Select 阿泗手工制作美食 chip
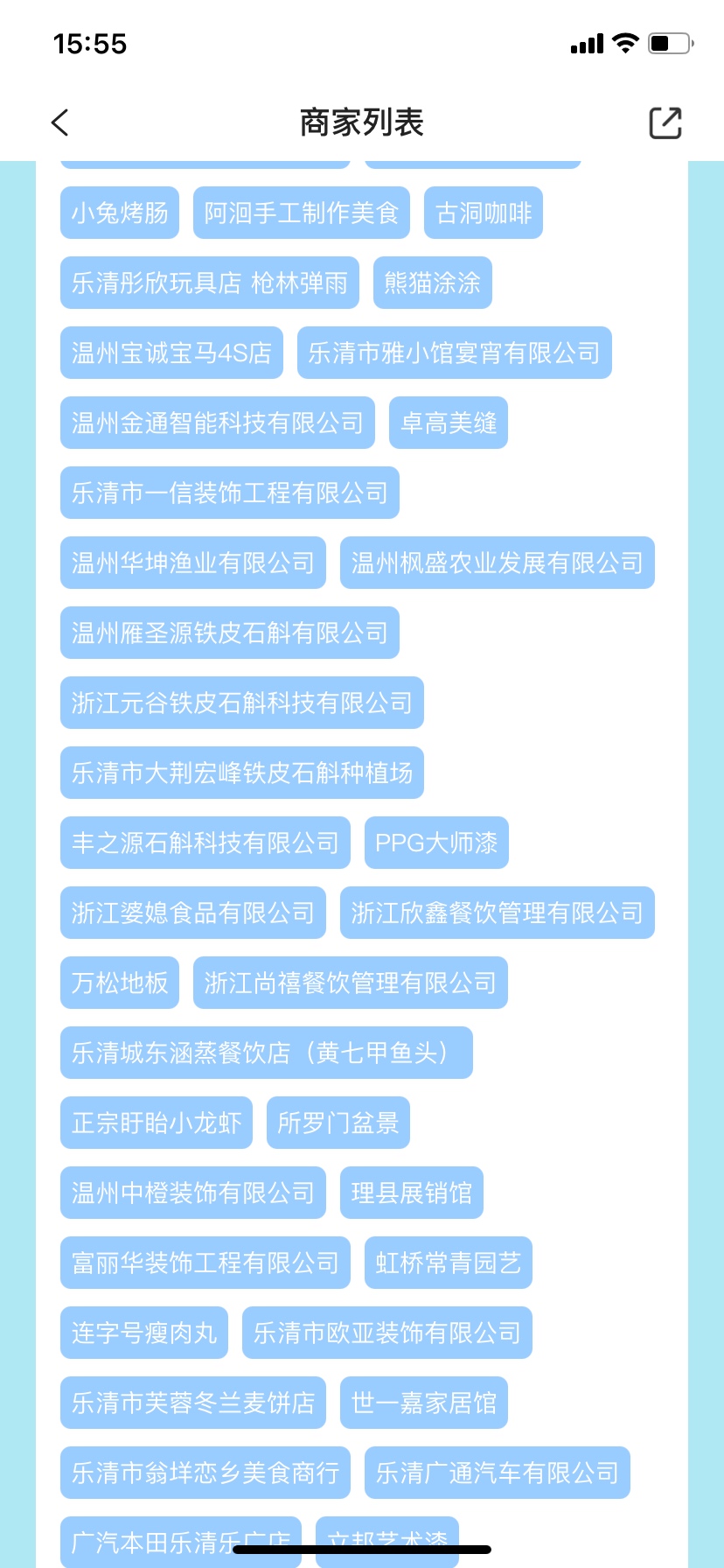The image size is (724, 1568). 302,213
